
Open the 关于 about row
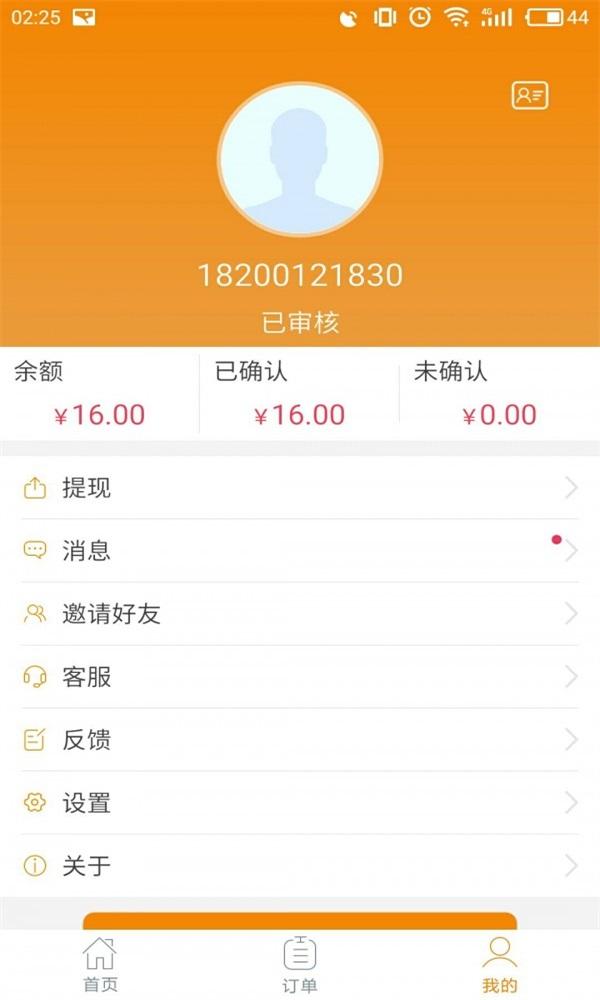pyautogui.click(x=300, y=866)
